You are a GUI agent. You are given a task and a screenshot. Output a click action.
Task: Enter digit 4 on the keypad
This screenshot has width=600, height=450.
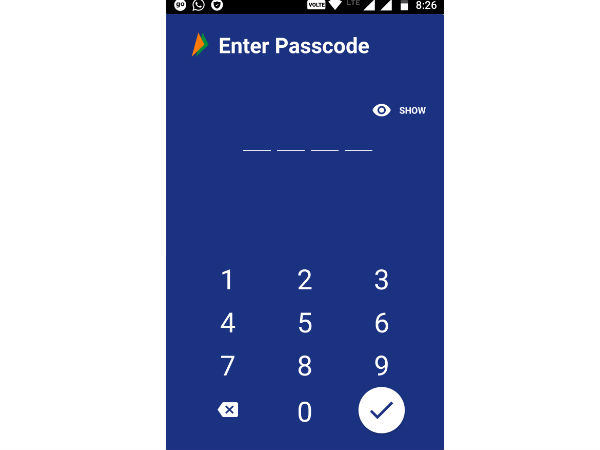pos(228,323)
